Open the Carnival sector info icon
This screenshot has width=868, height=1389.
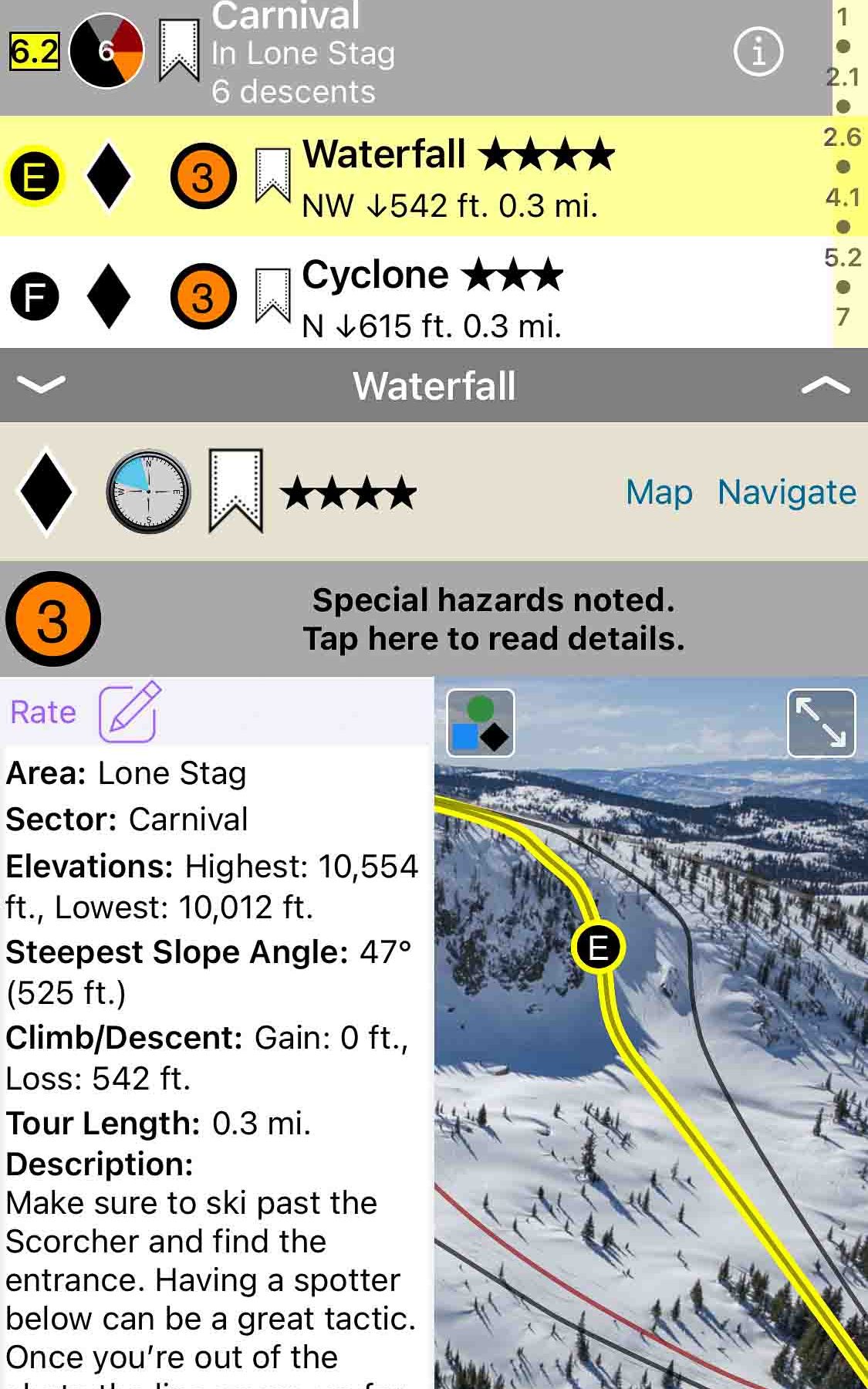pyautogui.click(x=758, y=52)
